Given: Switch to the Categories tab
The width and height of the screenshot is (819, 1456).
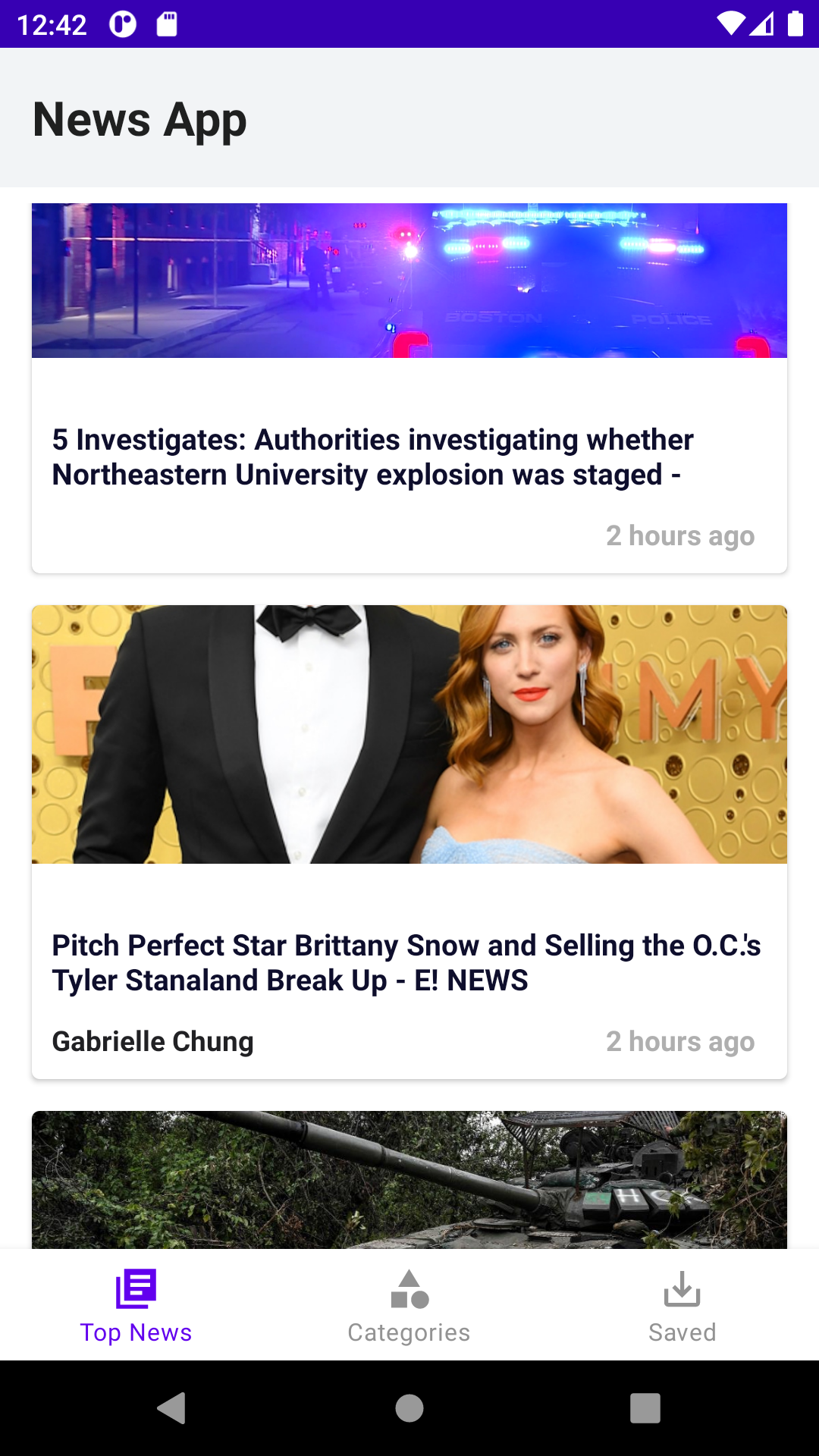Looking at the screenshot, I should tap(409, 1304).
